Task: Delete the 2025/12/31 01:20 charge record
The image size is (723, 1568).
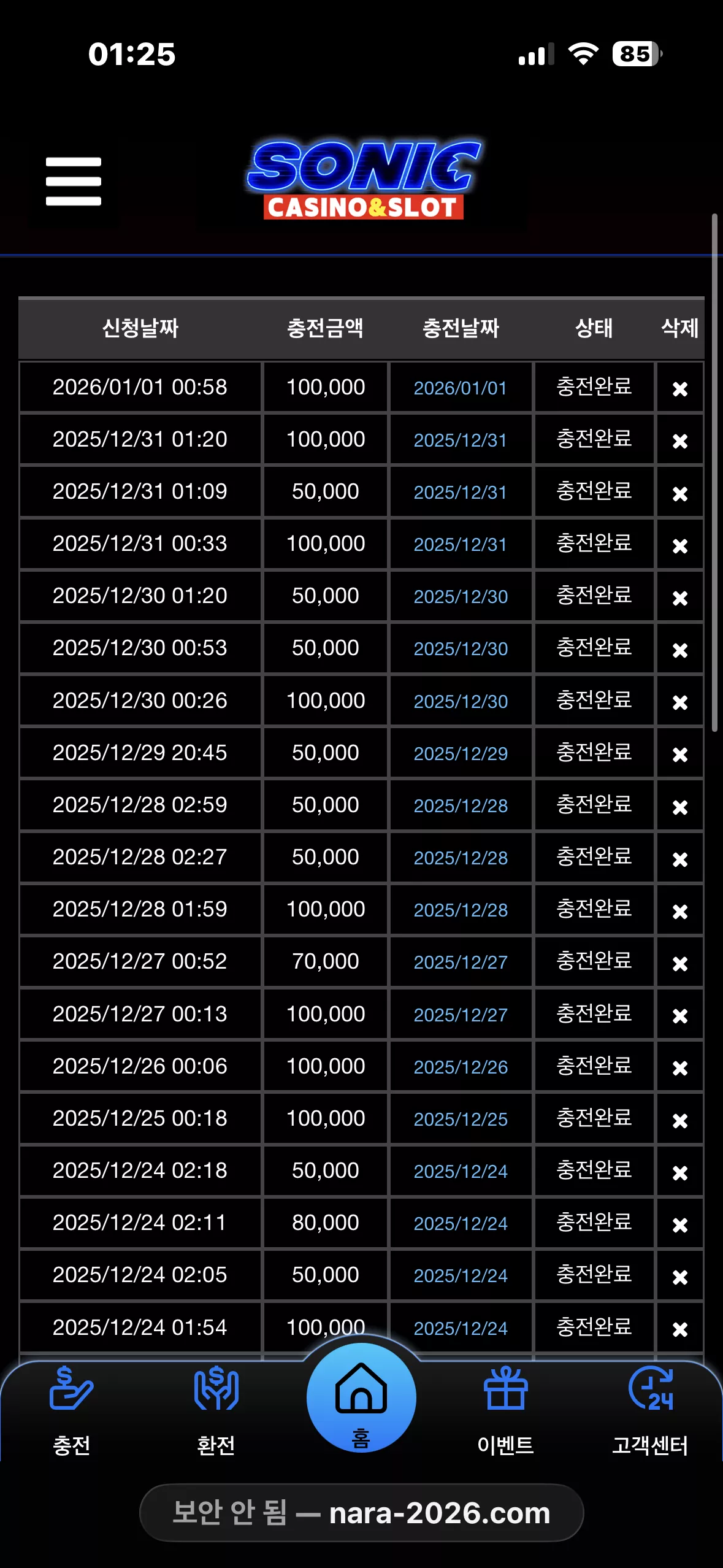Action: 679,440
